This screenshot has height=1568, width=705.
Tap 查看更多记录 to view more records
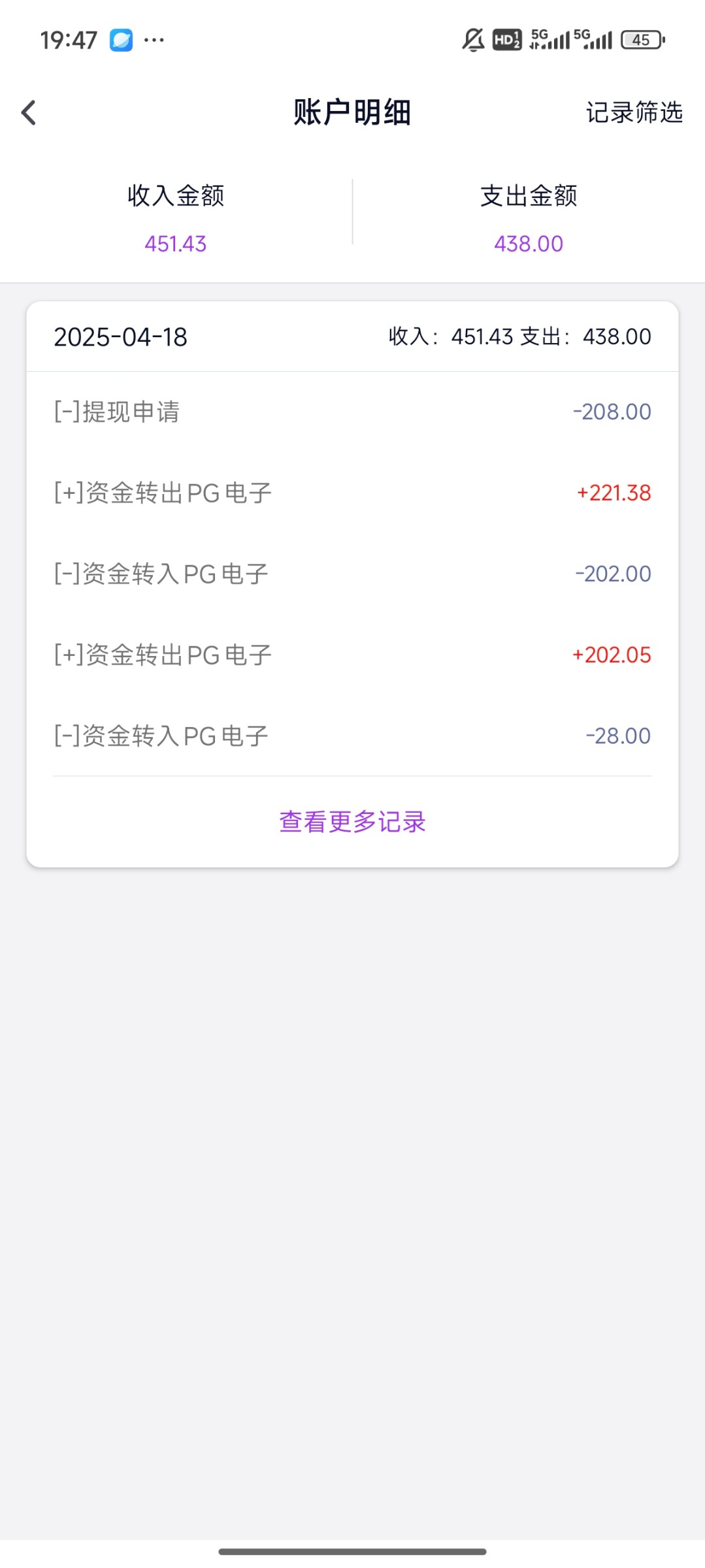tap(352, 822)
